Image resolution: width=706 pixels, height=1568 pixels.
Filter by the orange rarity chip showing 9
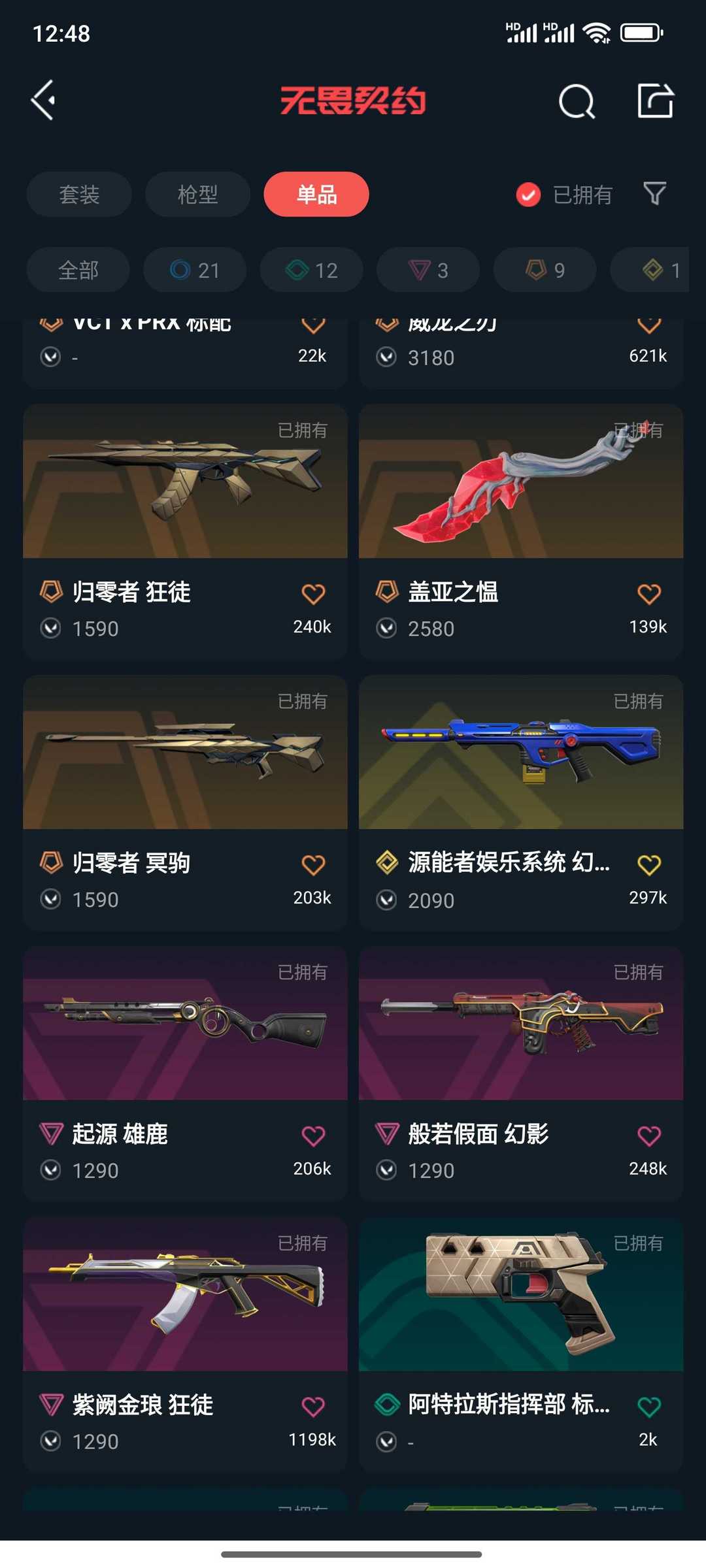point(545,270)
